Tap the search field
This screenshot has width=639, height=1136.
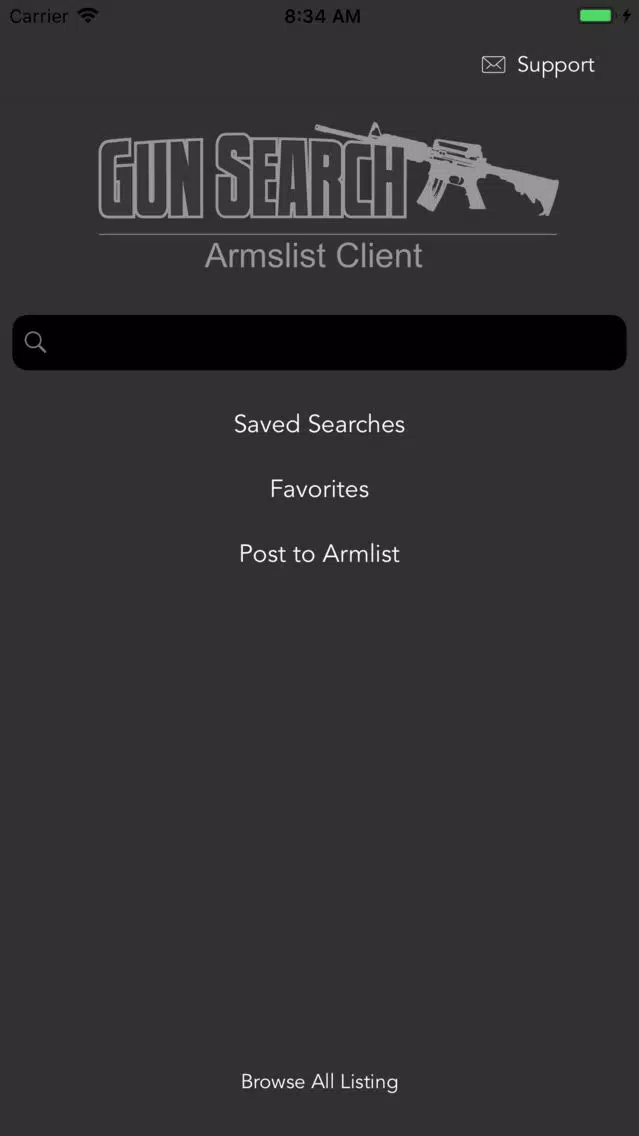point(320,343)
